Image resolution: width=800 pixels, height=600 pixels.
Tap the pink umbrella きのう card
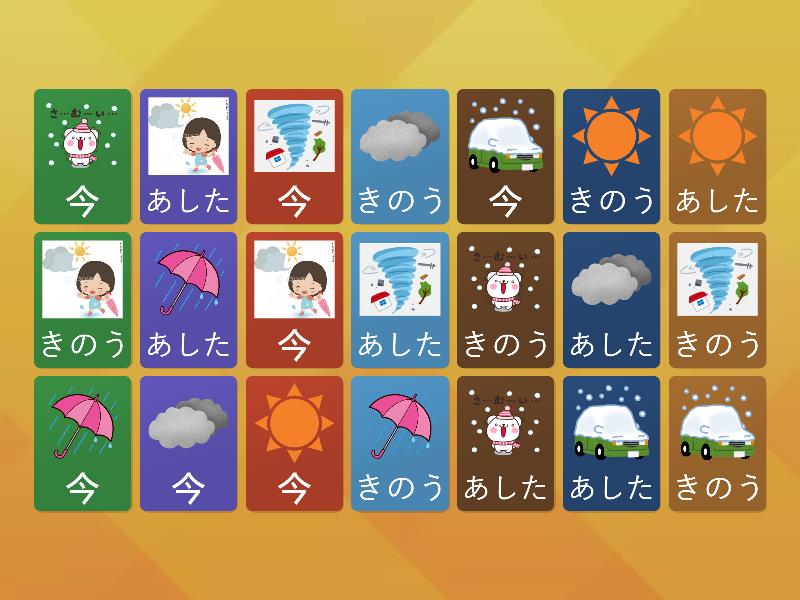click(400, 444)
